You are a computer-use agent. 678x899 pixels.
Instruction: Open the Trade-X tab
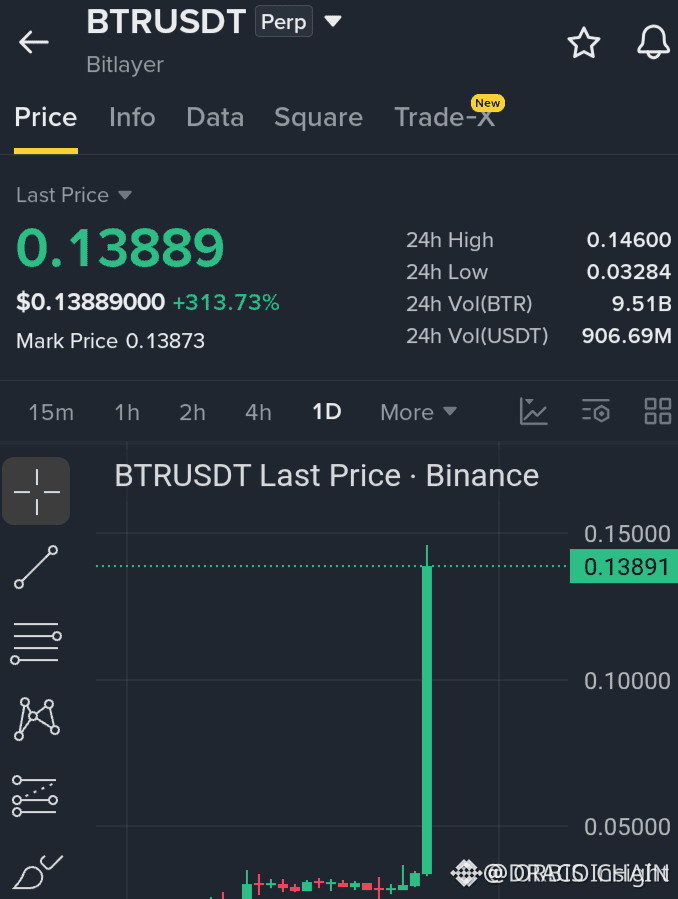pos(445,117)
